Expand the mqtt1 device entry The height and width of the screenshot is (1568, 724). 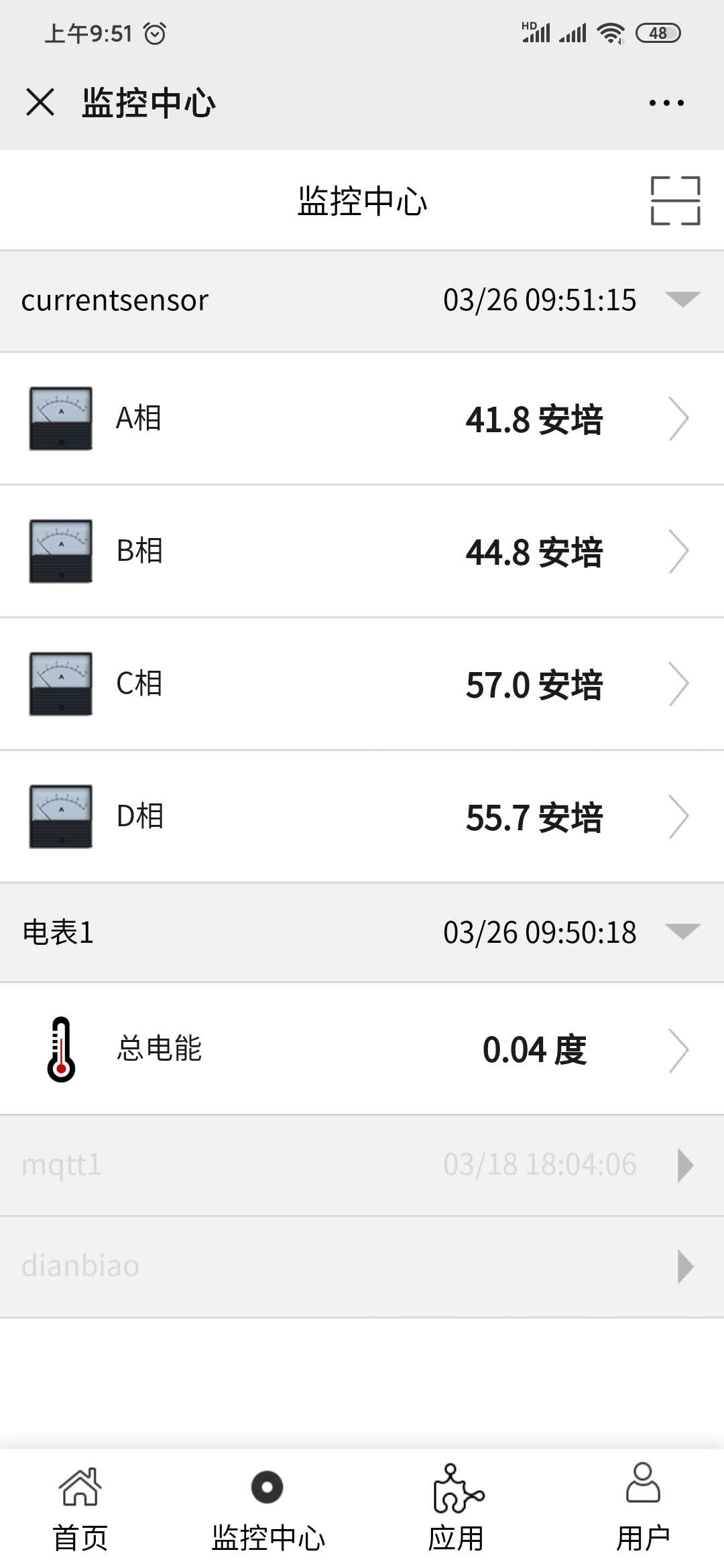click(684, 1165)
